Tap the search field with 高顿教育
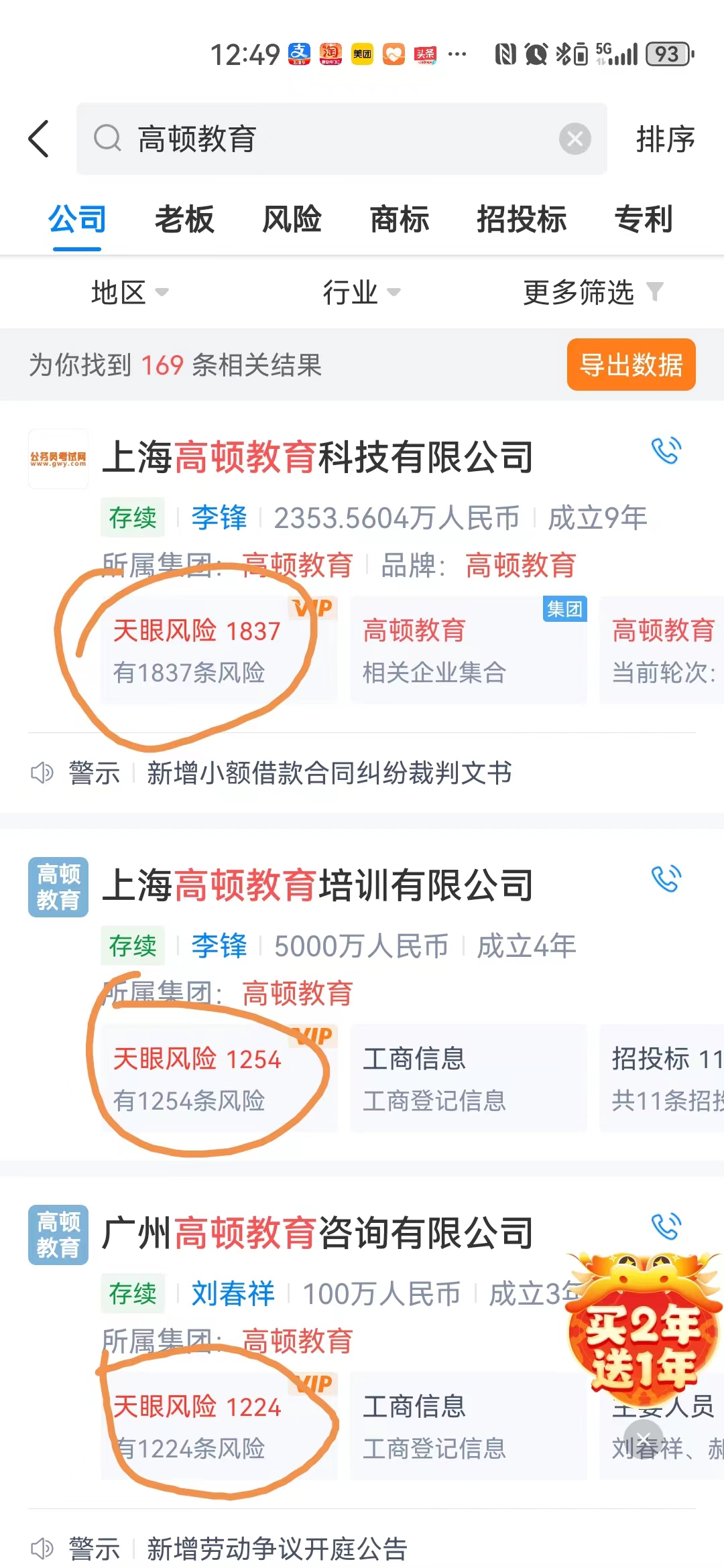Viewport: 724px width, 1568px height. click(342, 139)
